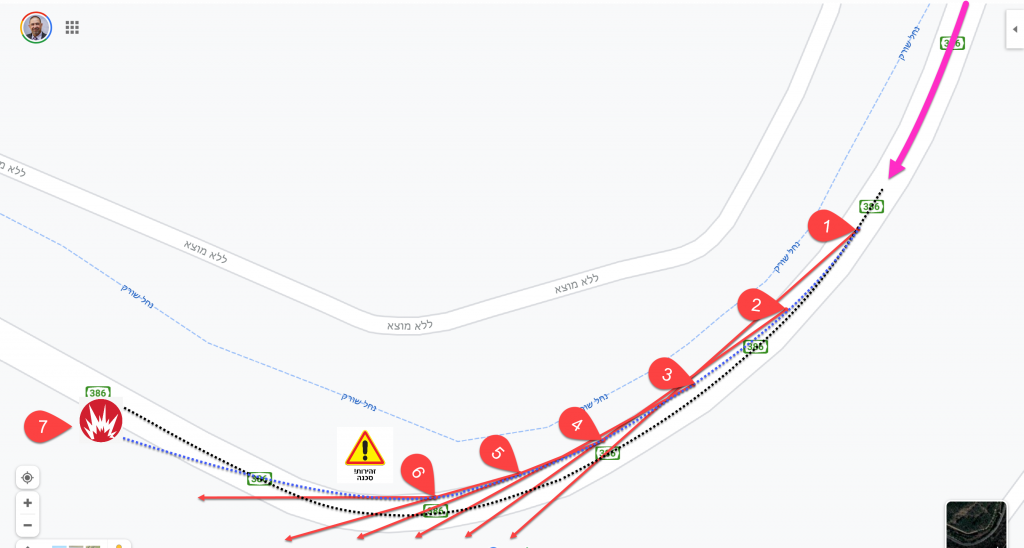The width and height of the screenshot is (1024, 548).
Task: Center map on my location
Action: pos(28,477)
